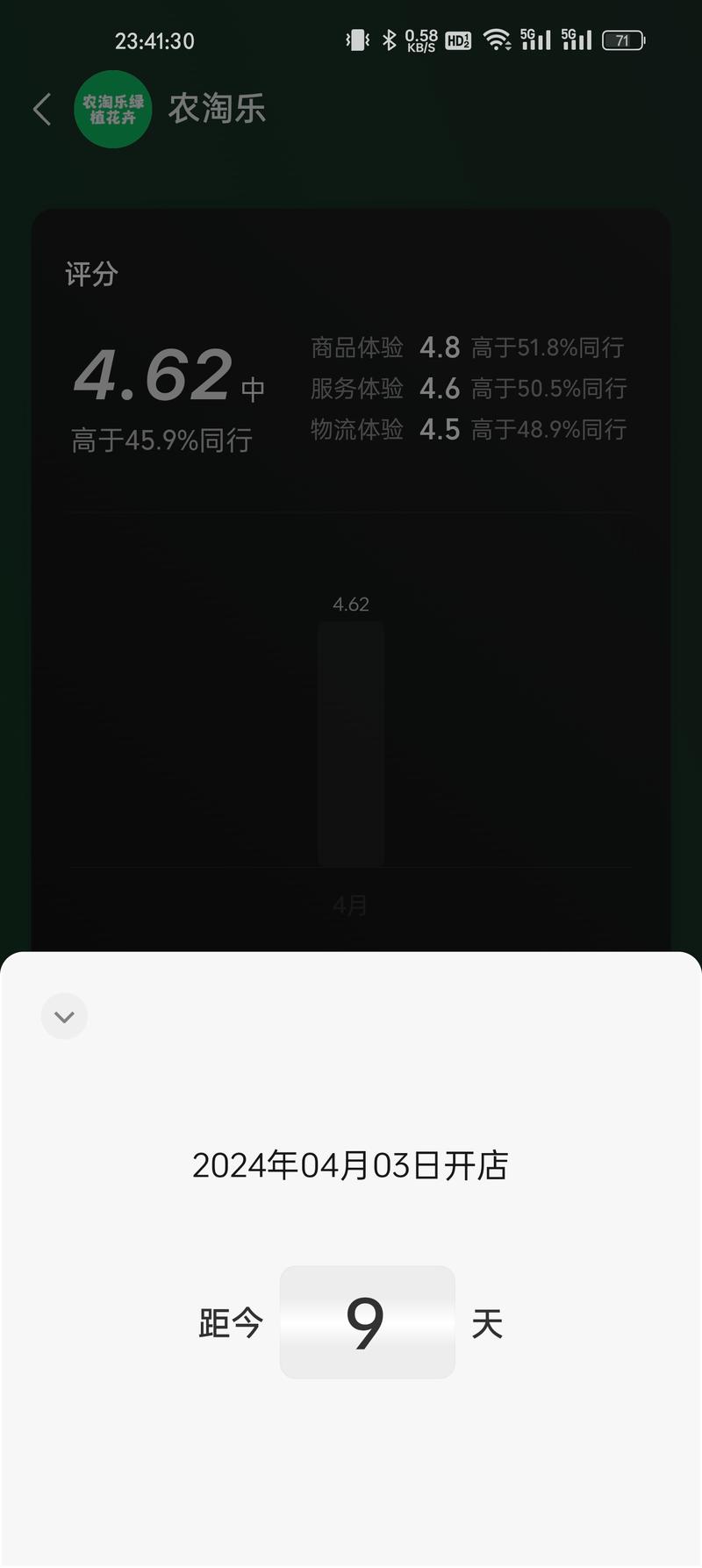
Task: Tap the network speed 0.58 KB/S indicator
Action: (419, 39)
